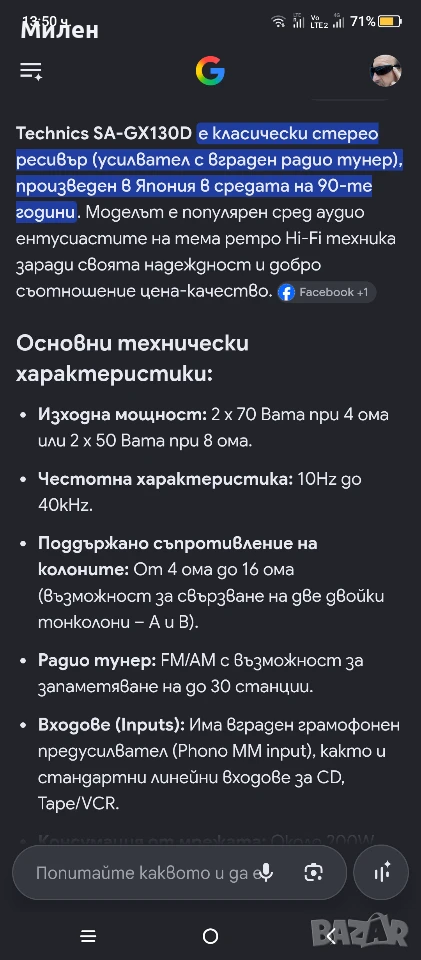Open the Facebook +1 source chip

click(x=326, y=293)
